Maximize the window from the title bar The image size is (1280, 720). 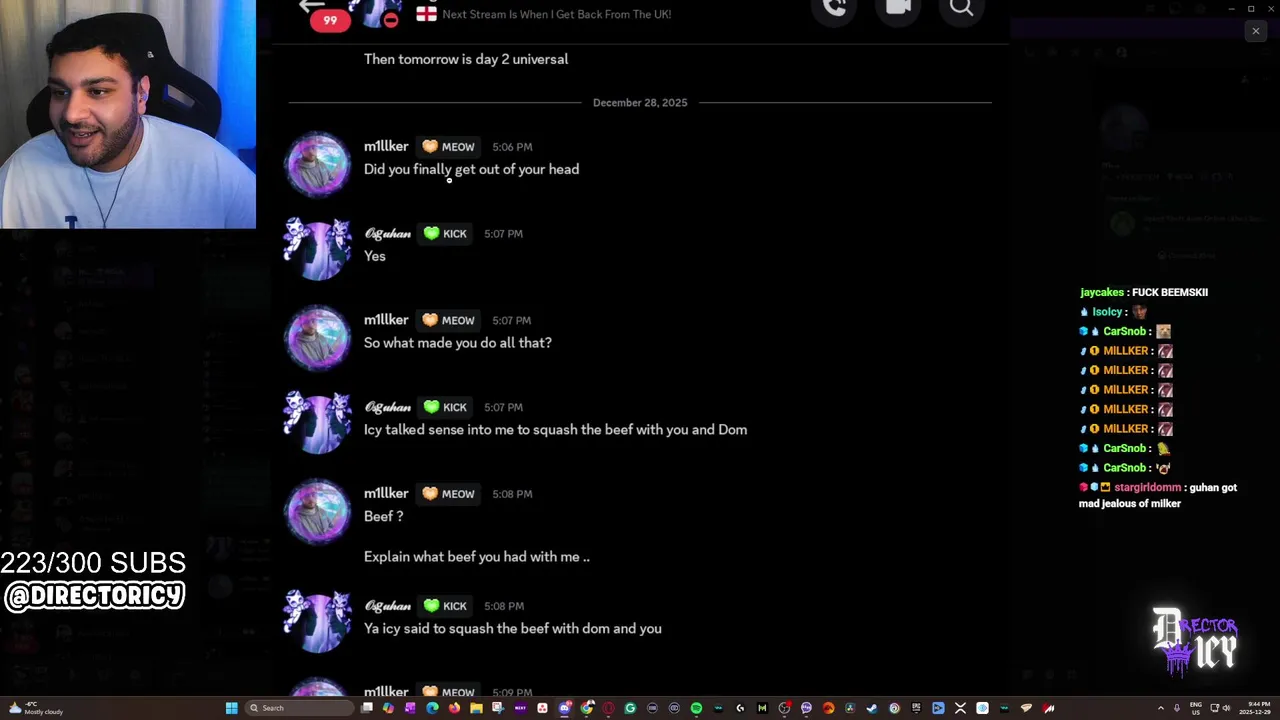[x=1250, y=9]
